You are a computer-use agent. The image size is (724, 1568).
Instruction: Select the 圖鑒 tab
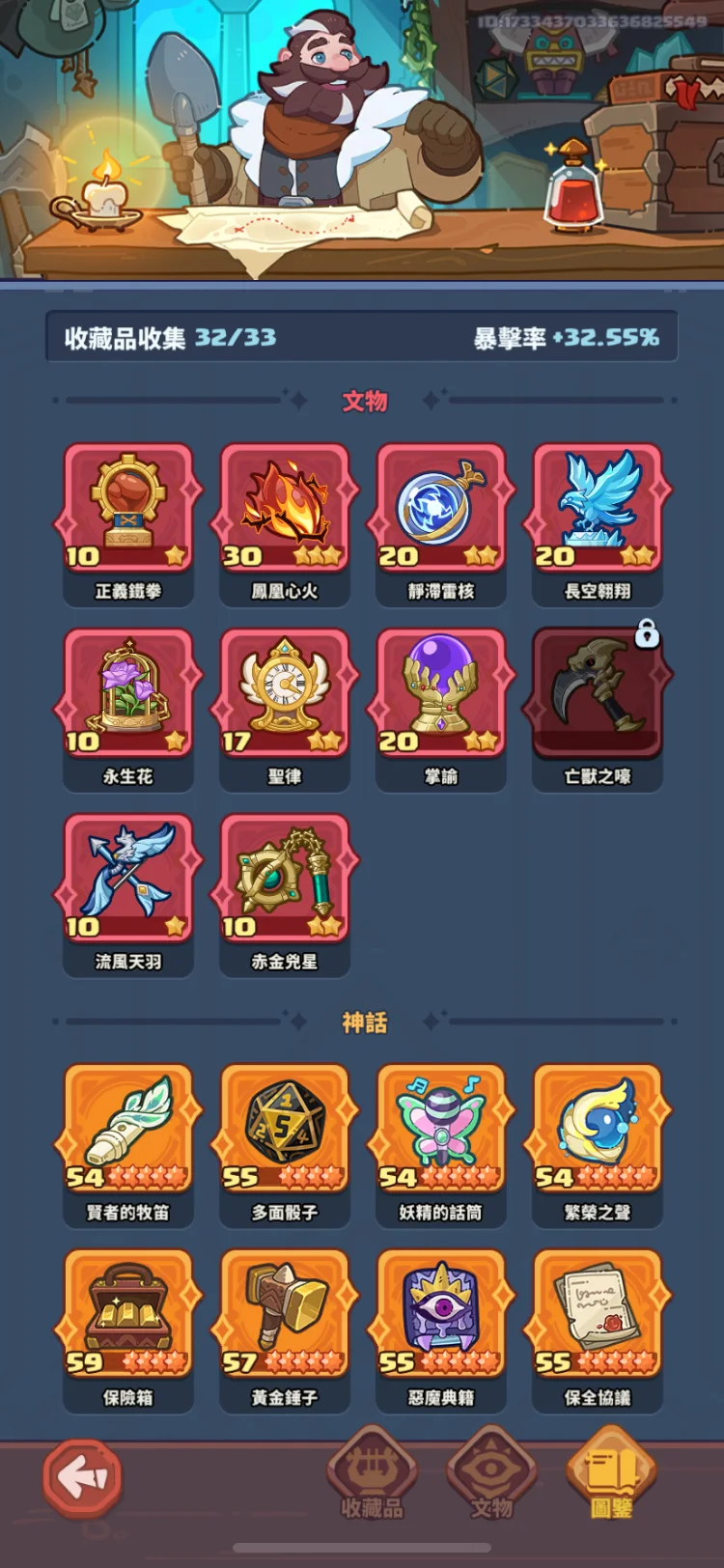coord(611,1475)
